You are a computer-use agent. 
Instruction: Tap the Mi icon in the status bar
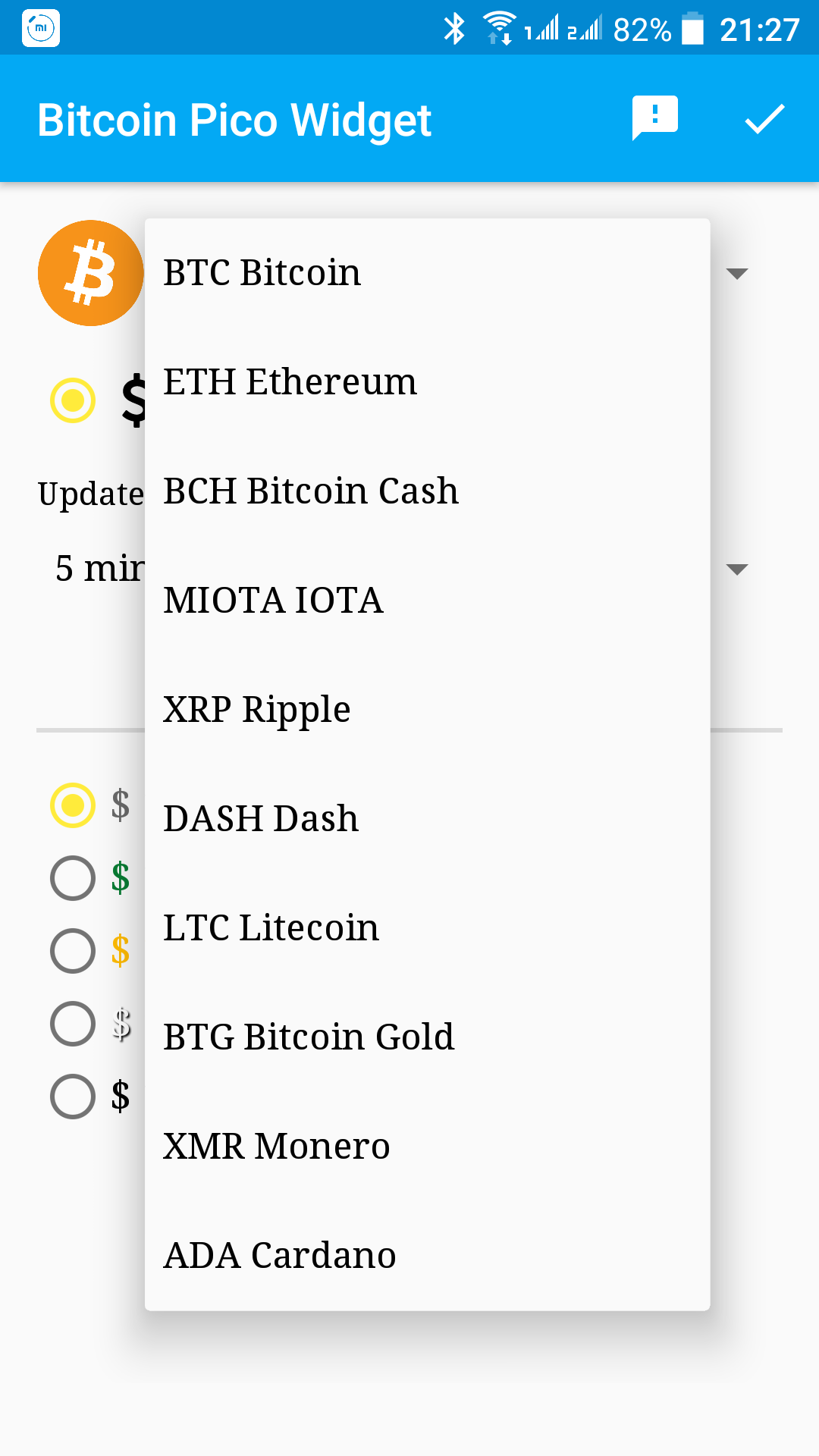(40, 29)
